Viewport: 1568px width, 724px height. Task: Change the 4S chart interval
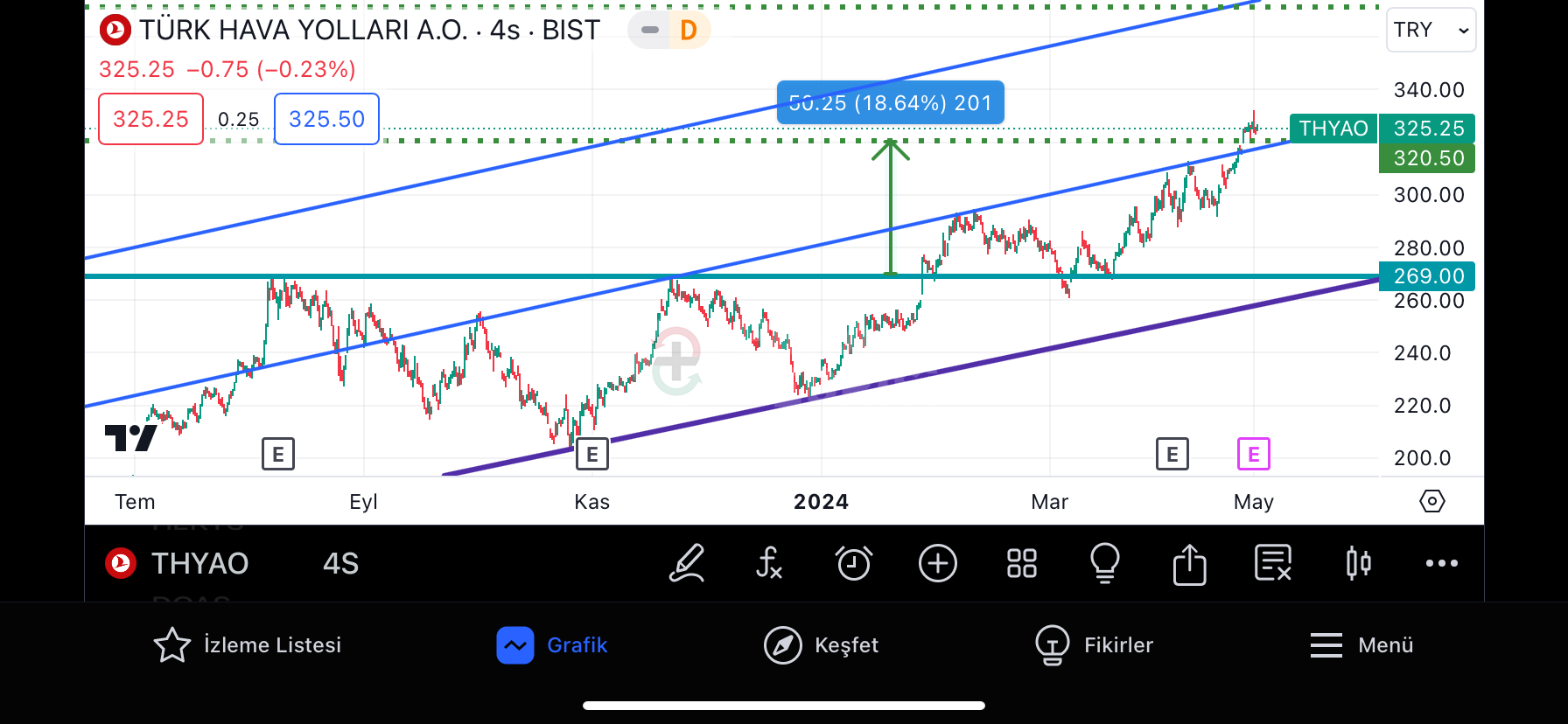click(340, 564)
